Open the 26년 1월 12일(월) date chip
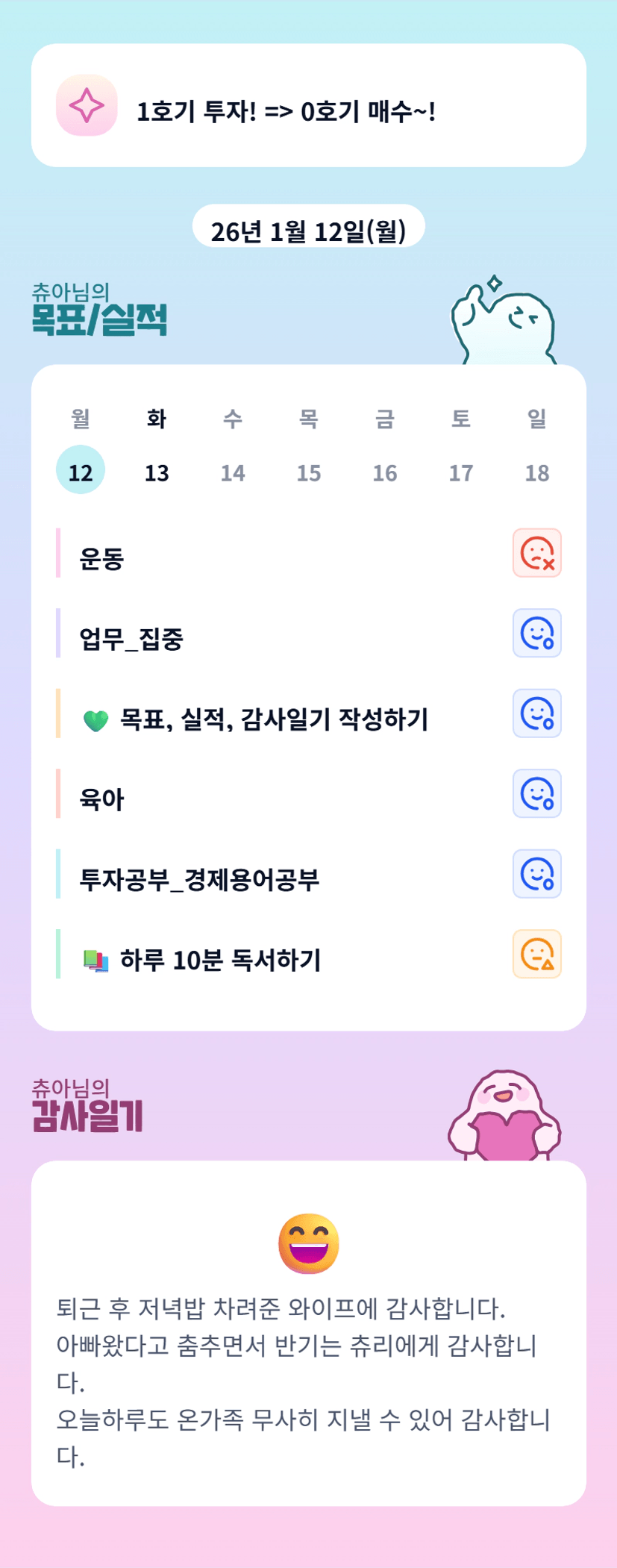 (x=309, y=226)
